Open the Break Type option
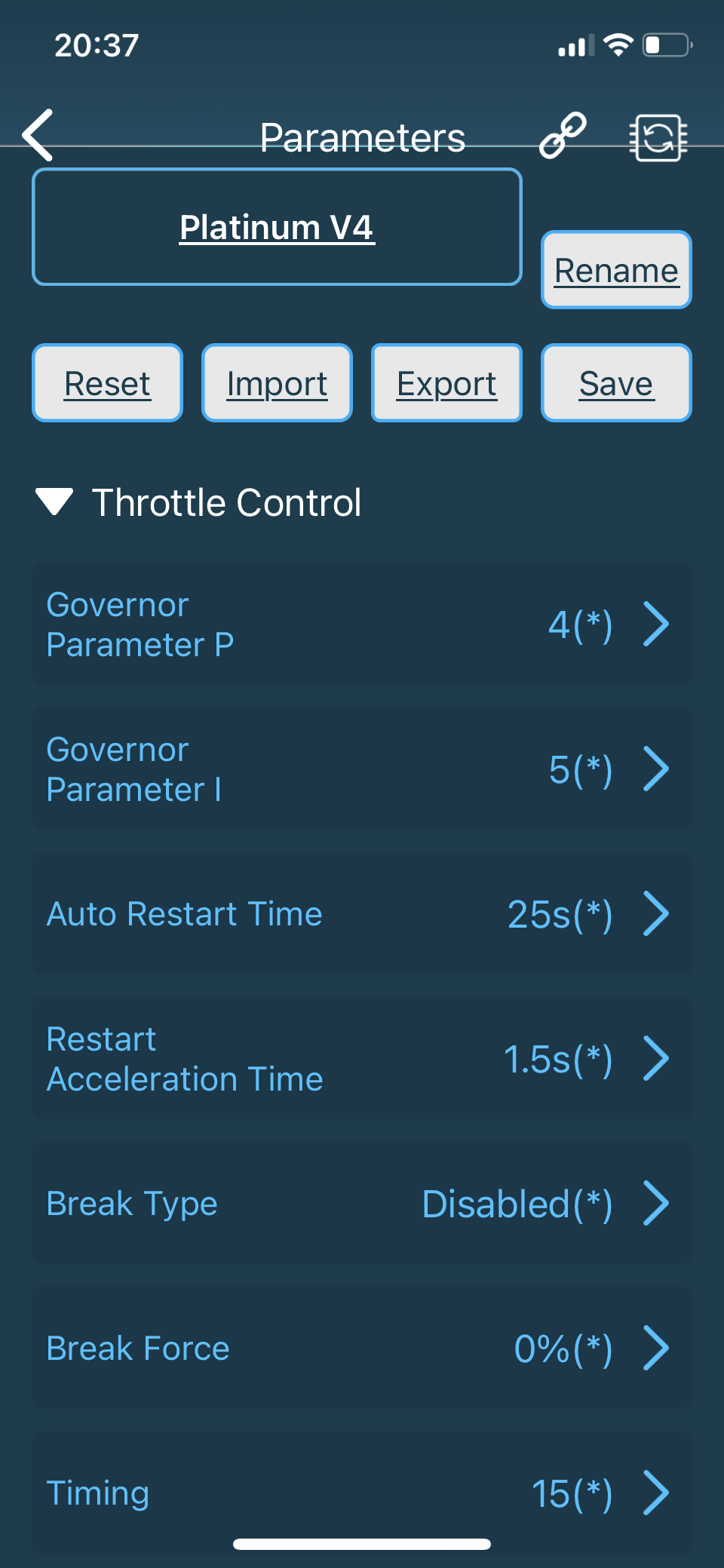Screen dimensions: 724x1568 [x=362, y=1204]
